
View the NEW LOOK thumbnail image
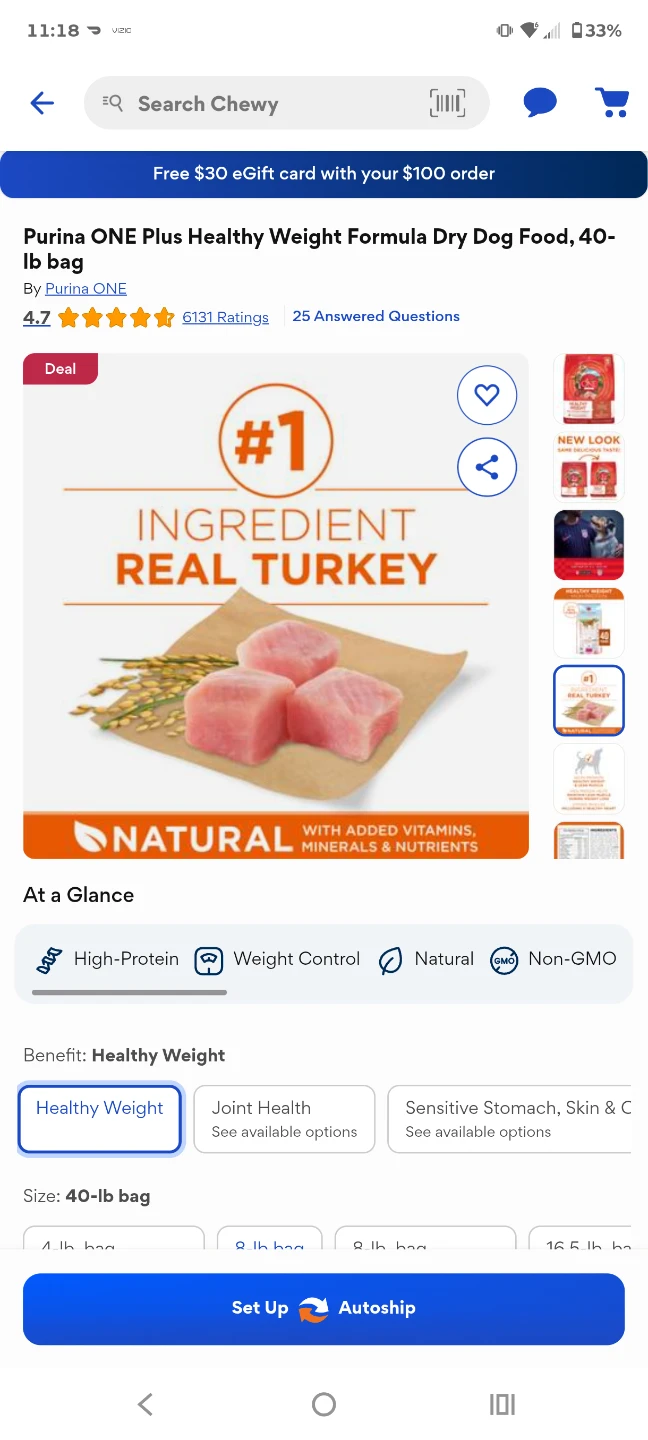(589, 466)
